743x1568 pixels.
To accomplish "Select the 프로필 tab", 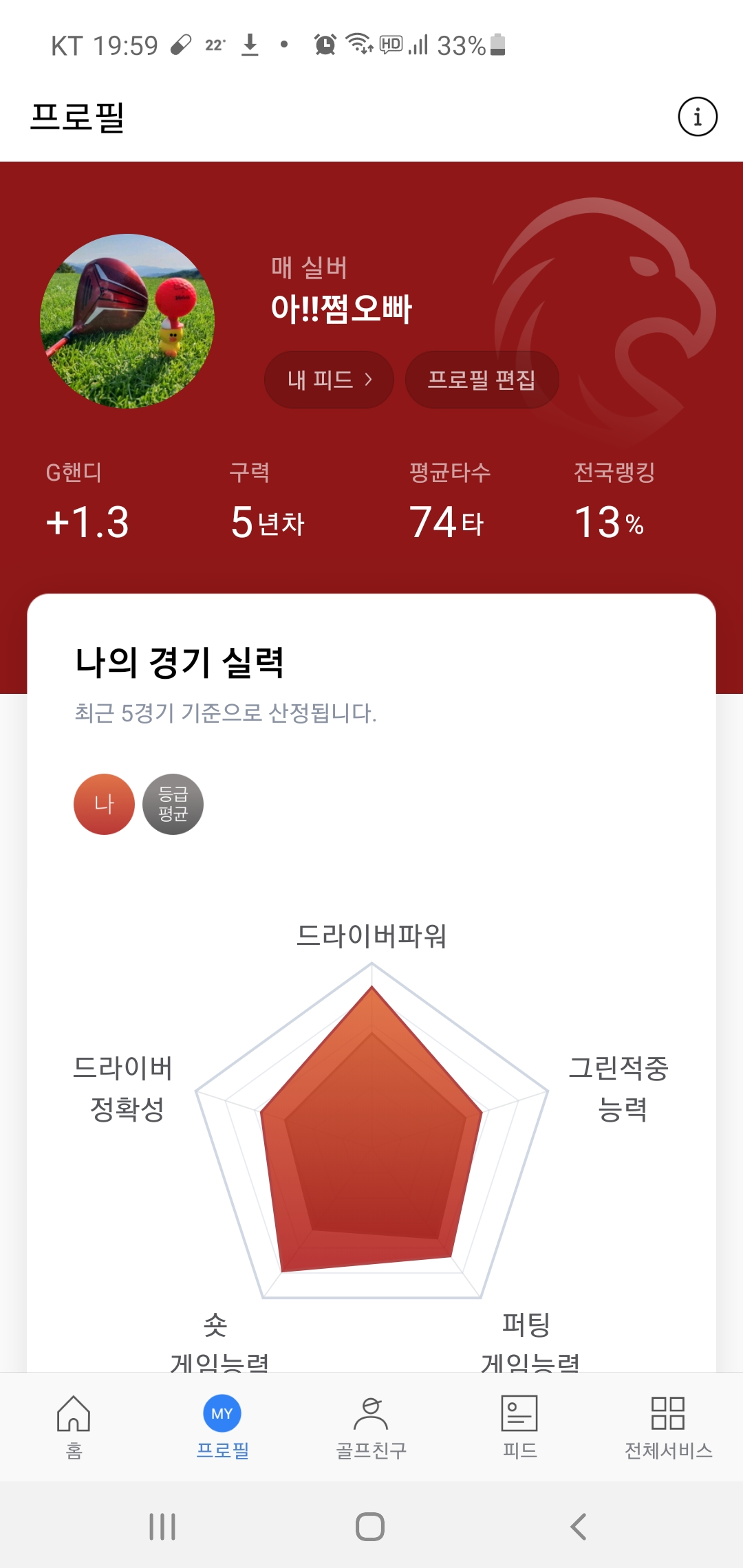I will [x=222, y=1426].
